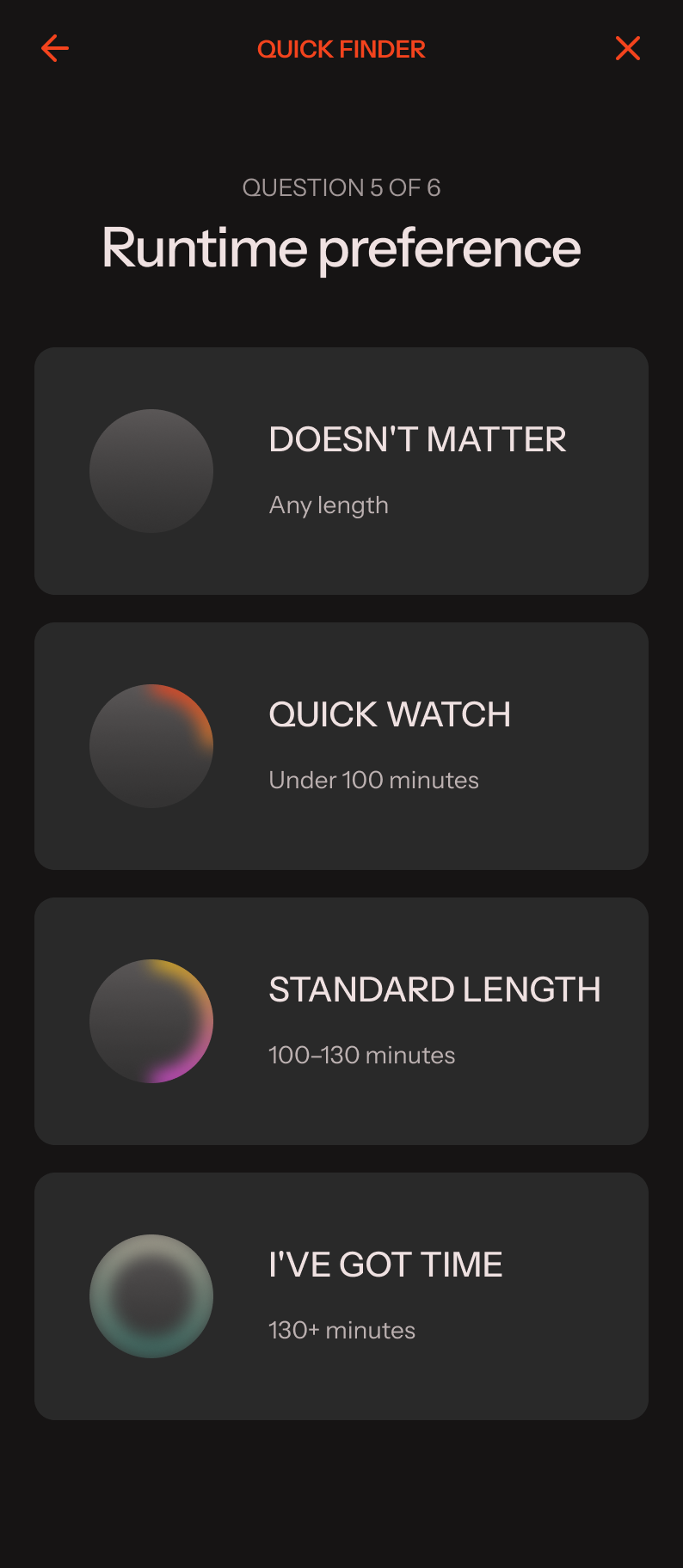Click the teal orb next to I'VE GOT TIME
This screenshot has width=683, height=1568.
[151, 1295]
